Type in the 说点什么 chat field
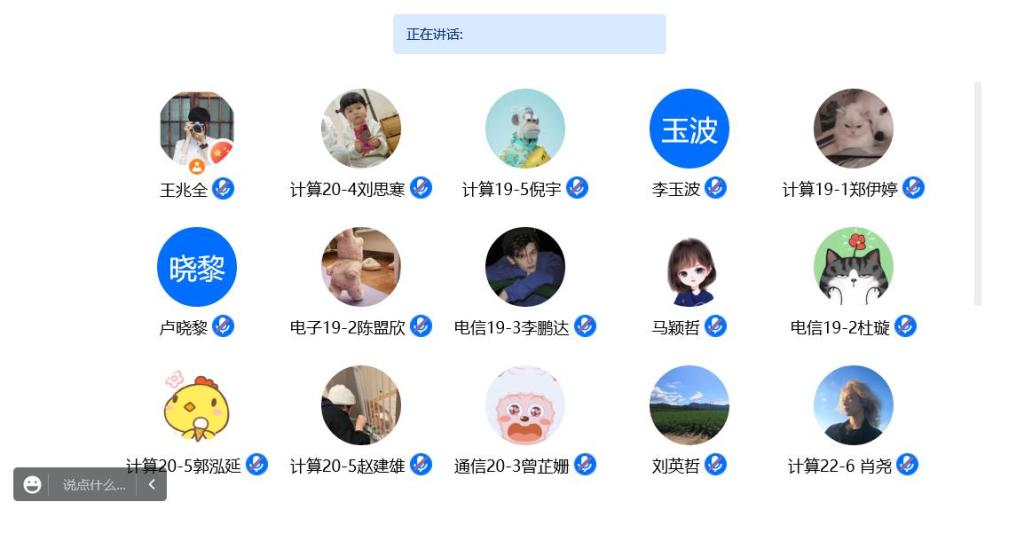The height and width of the screenshot is (533, 1024). click(94, 485)
